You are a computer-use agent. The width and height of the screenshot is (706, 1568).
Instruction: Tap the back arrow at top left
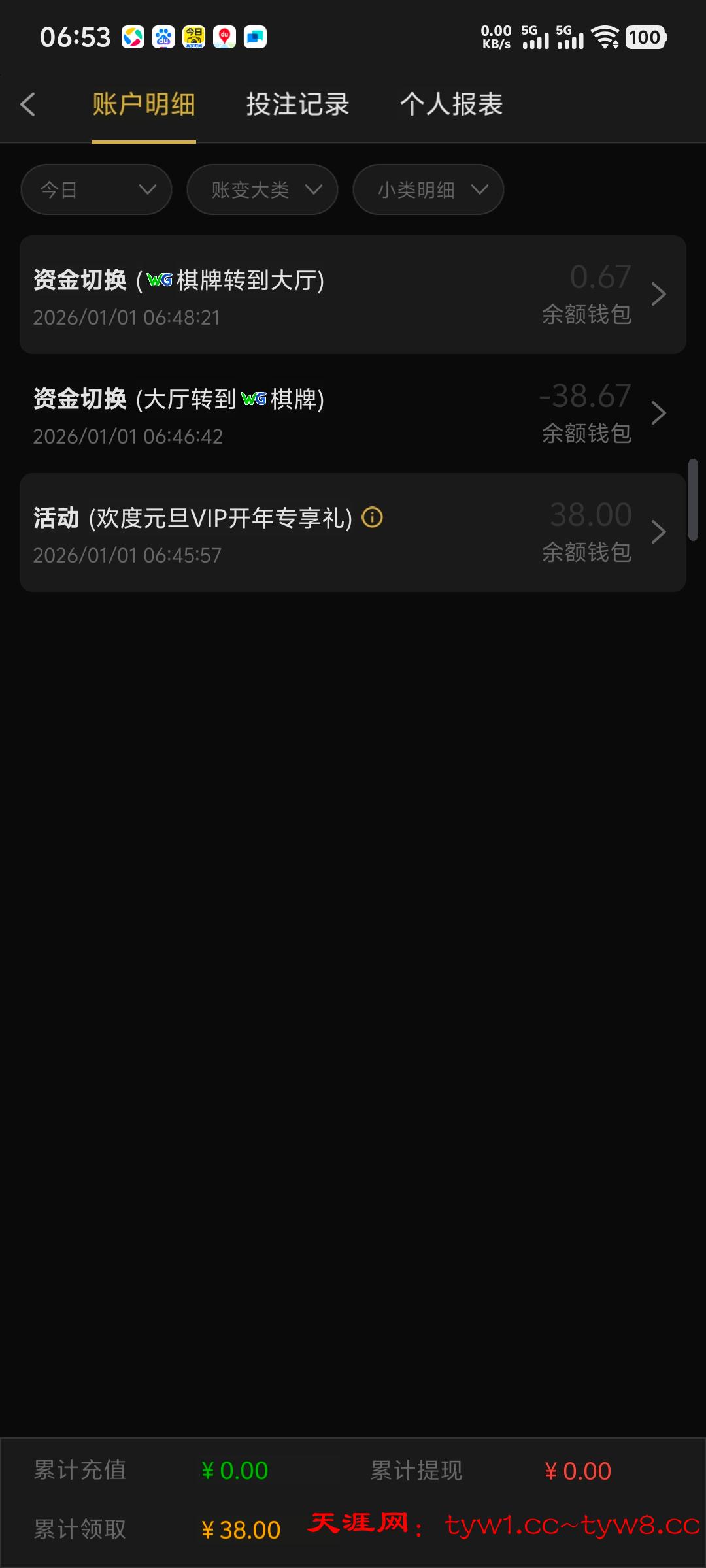pyautogui.click(x=28, y=105)
